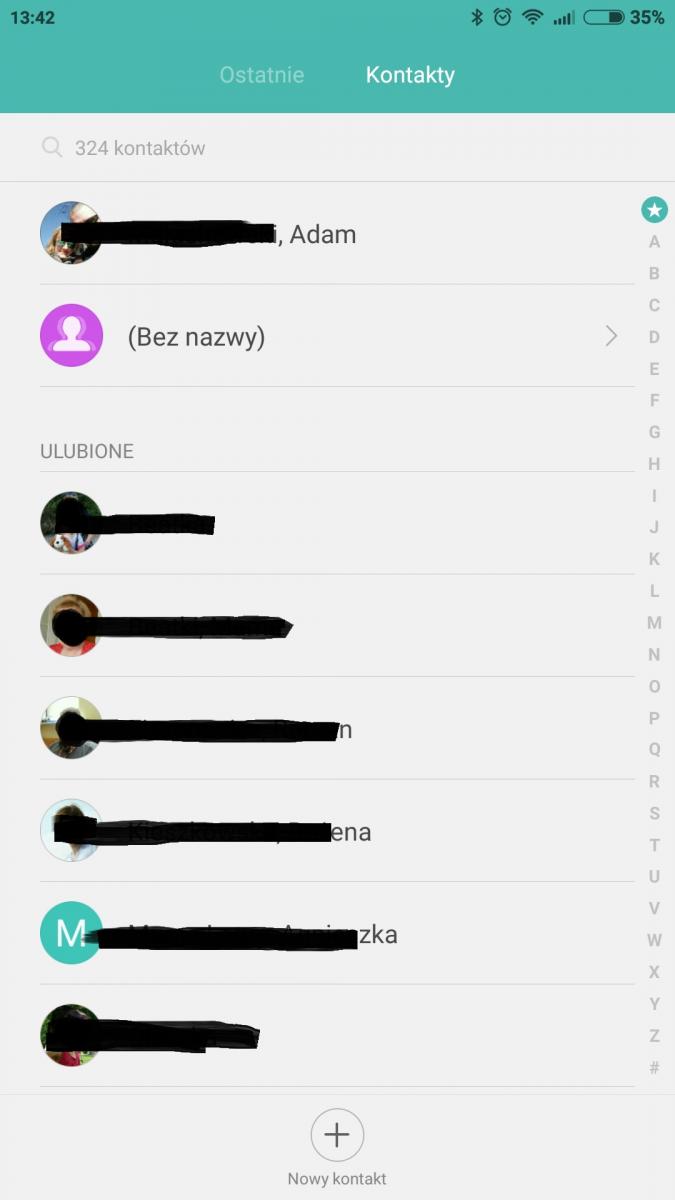Jump to letter M in the index

(654, 623)
